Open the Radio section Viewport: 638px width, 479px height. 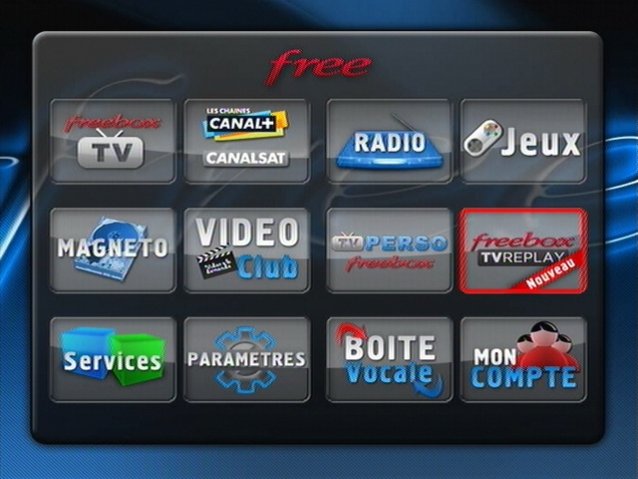tap(389, 141)
